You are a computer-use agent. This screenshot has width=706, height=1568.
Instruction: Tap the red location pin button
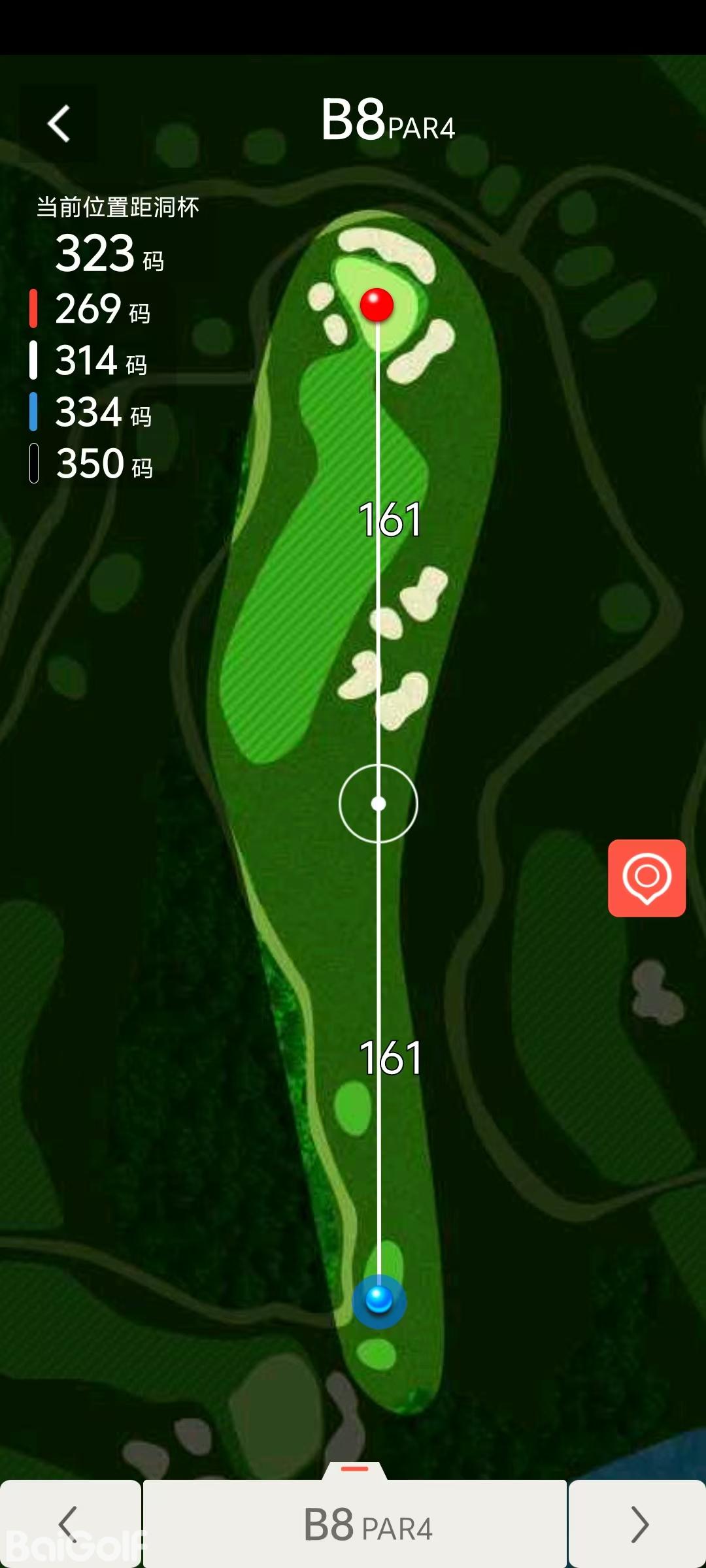pos(647,877)
